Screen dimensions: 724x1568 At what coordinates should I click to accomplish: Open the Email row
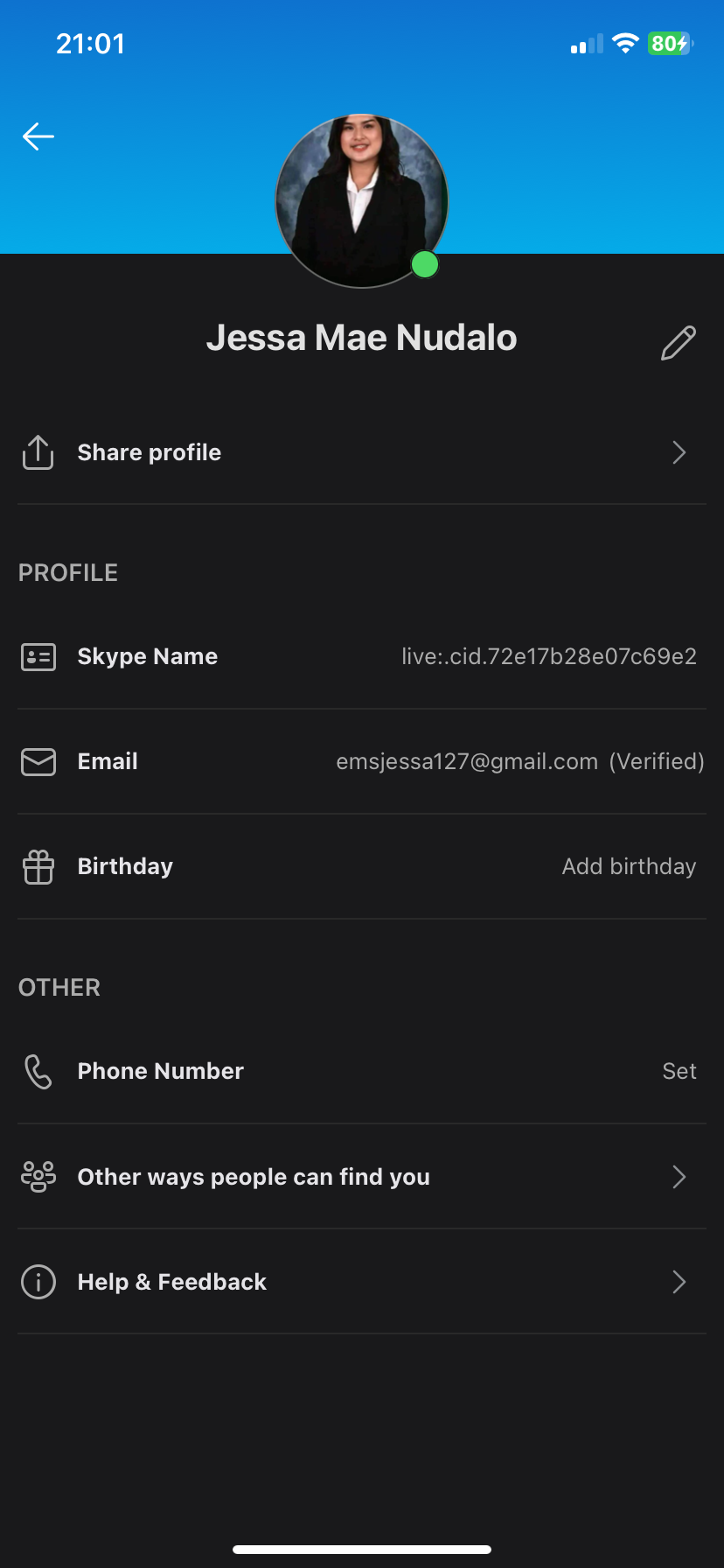(x=362, y=761)
